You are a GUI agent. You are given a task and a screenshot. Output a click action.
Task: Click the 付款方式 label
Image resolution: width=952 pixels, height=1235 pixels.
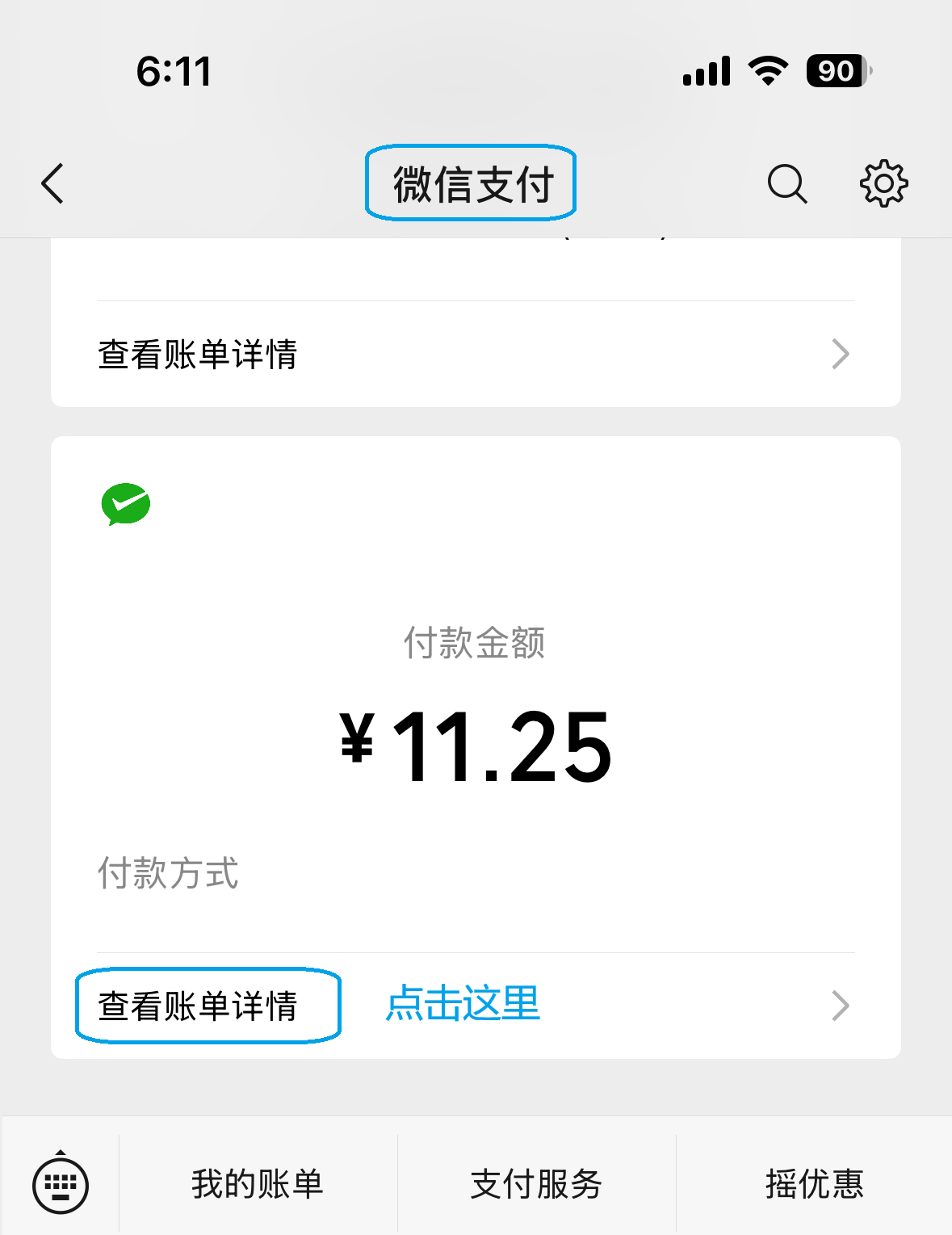tap(169, 874)
